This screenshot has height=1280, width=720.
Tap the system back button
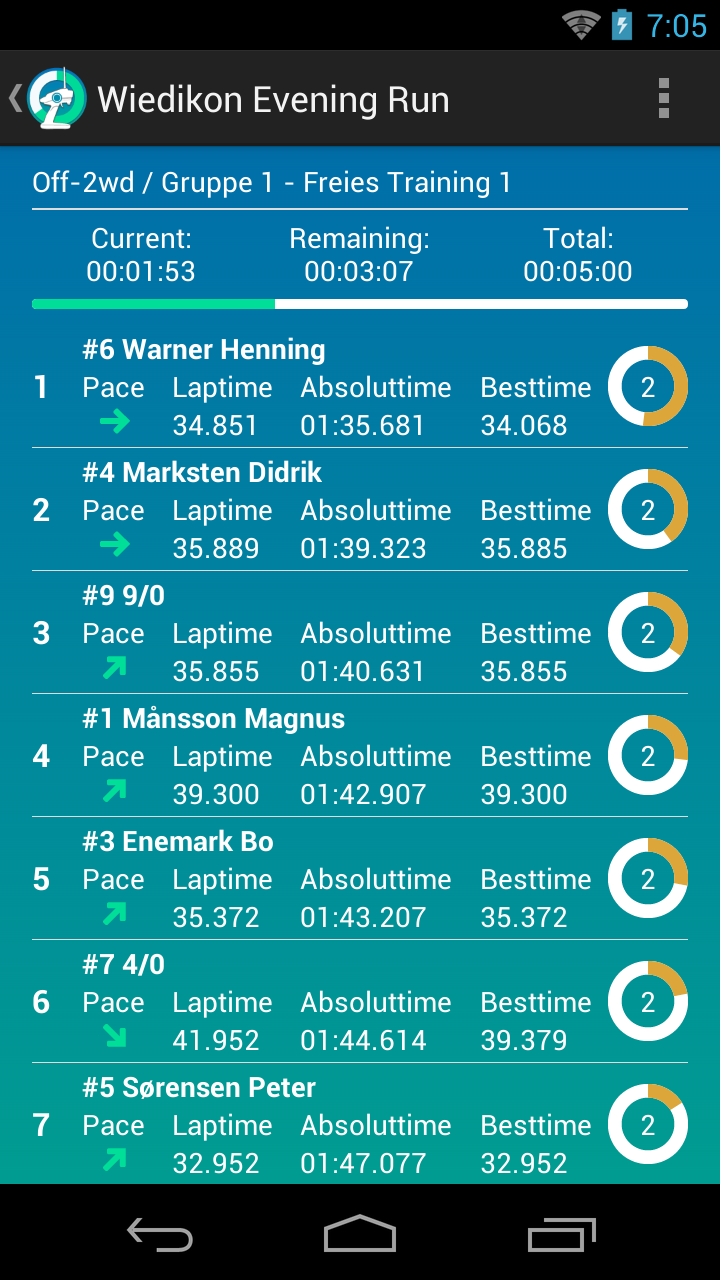coord(160,1235)
